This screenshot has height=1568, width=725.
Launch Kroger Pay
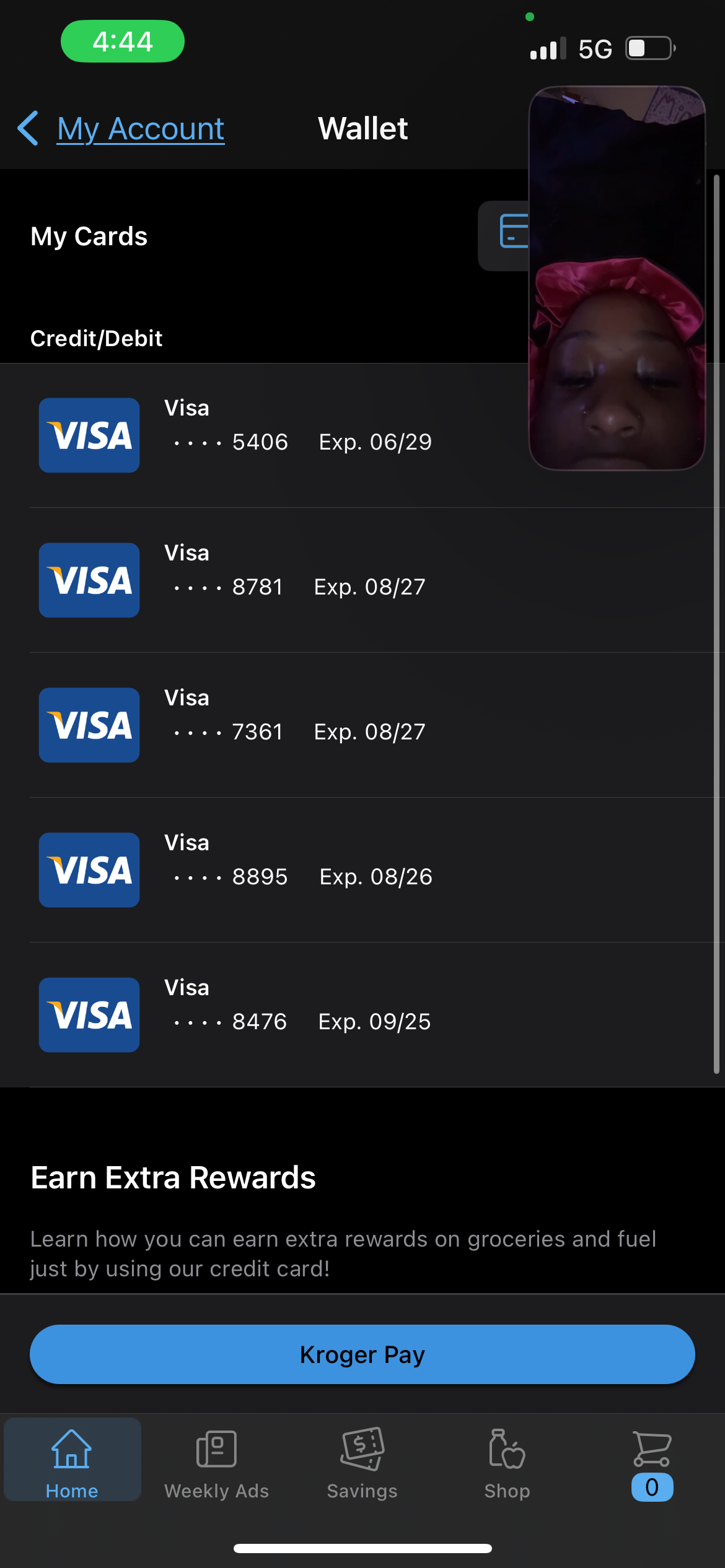(362, 1354)
